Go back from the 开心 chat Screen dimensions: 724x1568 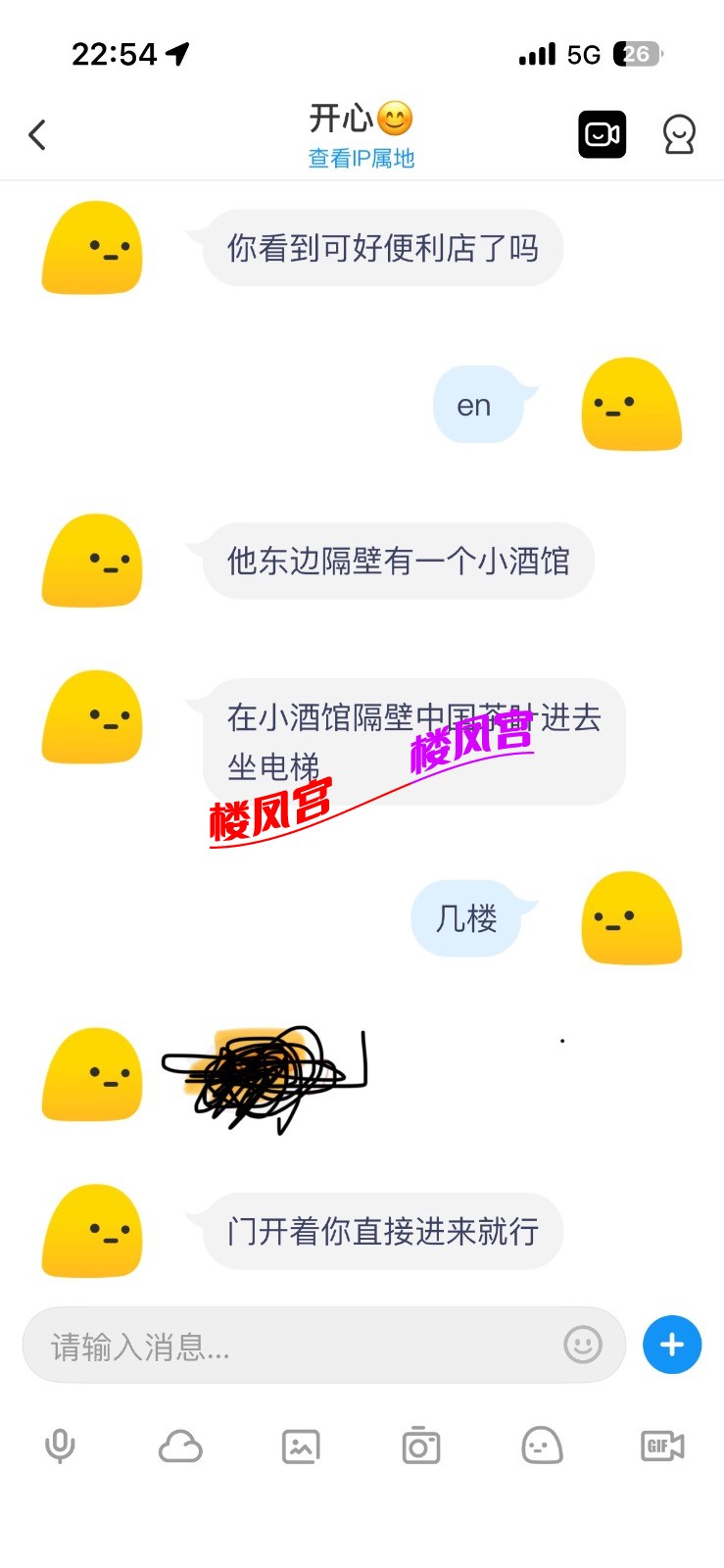click(37, 135)
